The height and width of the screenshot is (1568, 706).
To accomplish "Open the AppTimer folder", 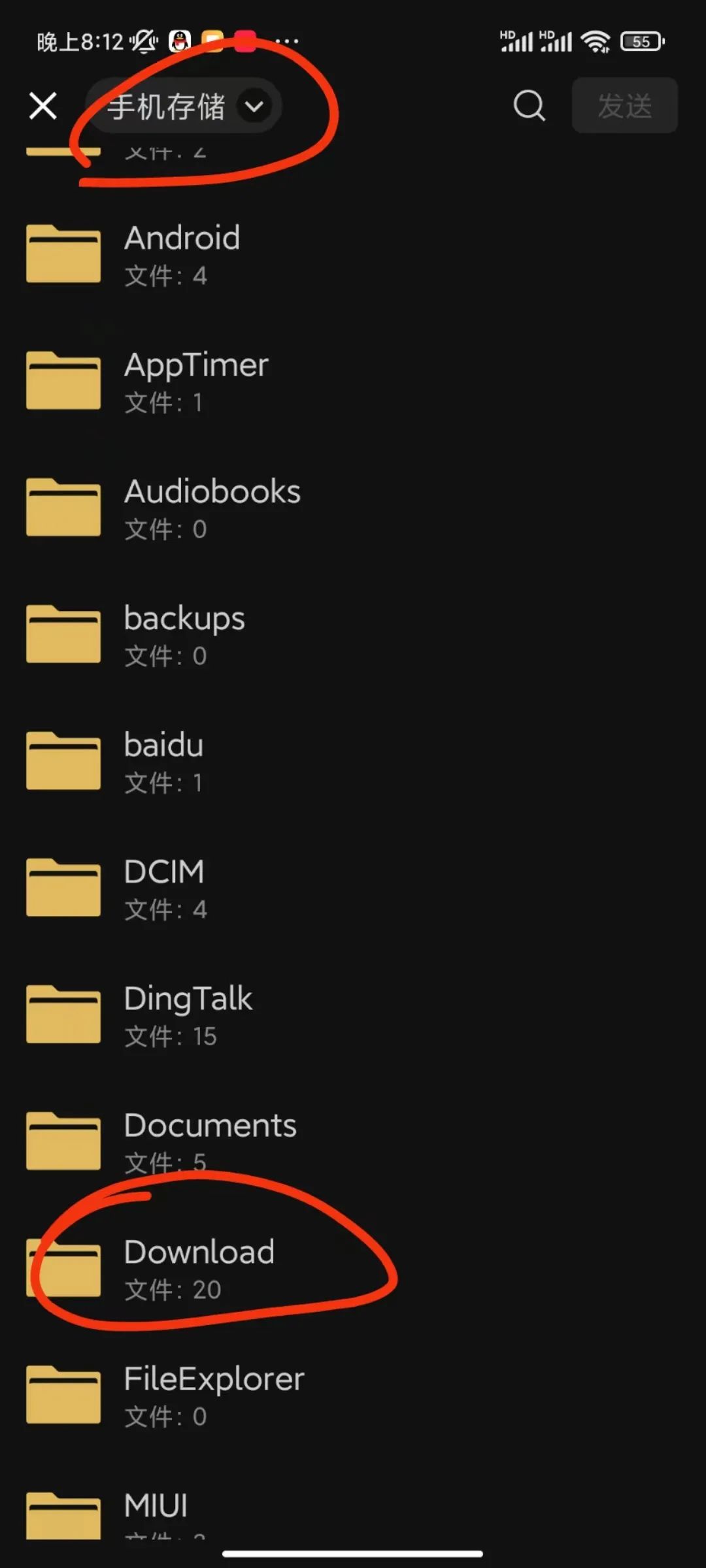I will pos(196,382).
